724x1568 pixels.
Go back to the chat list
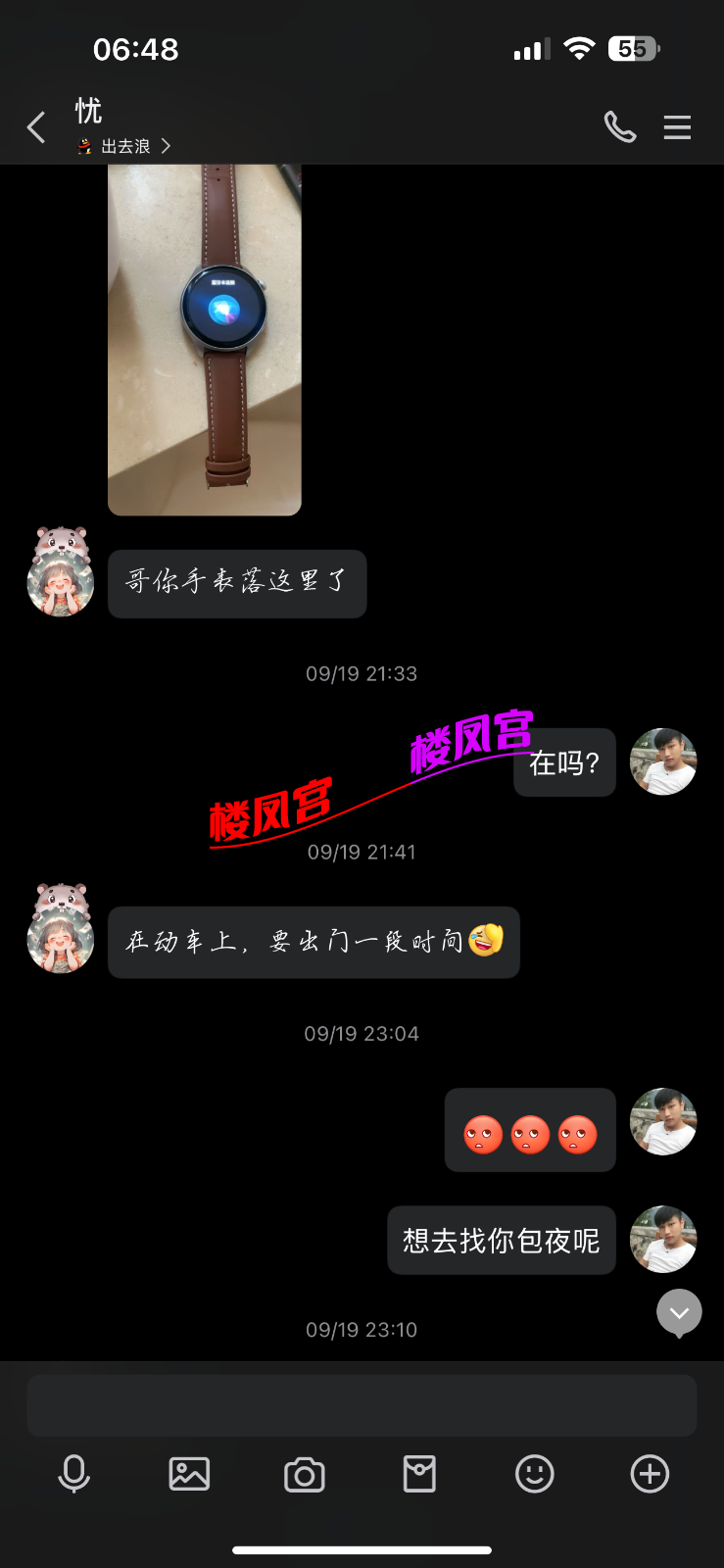tap(36, 127)
